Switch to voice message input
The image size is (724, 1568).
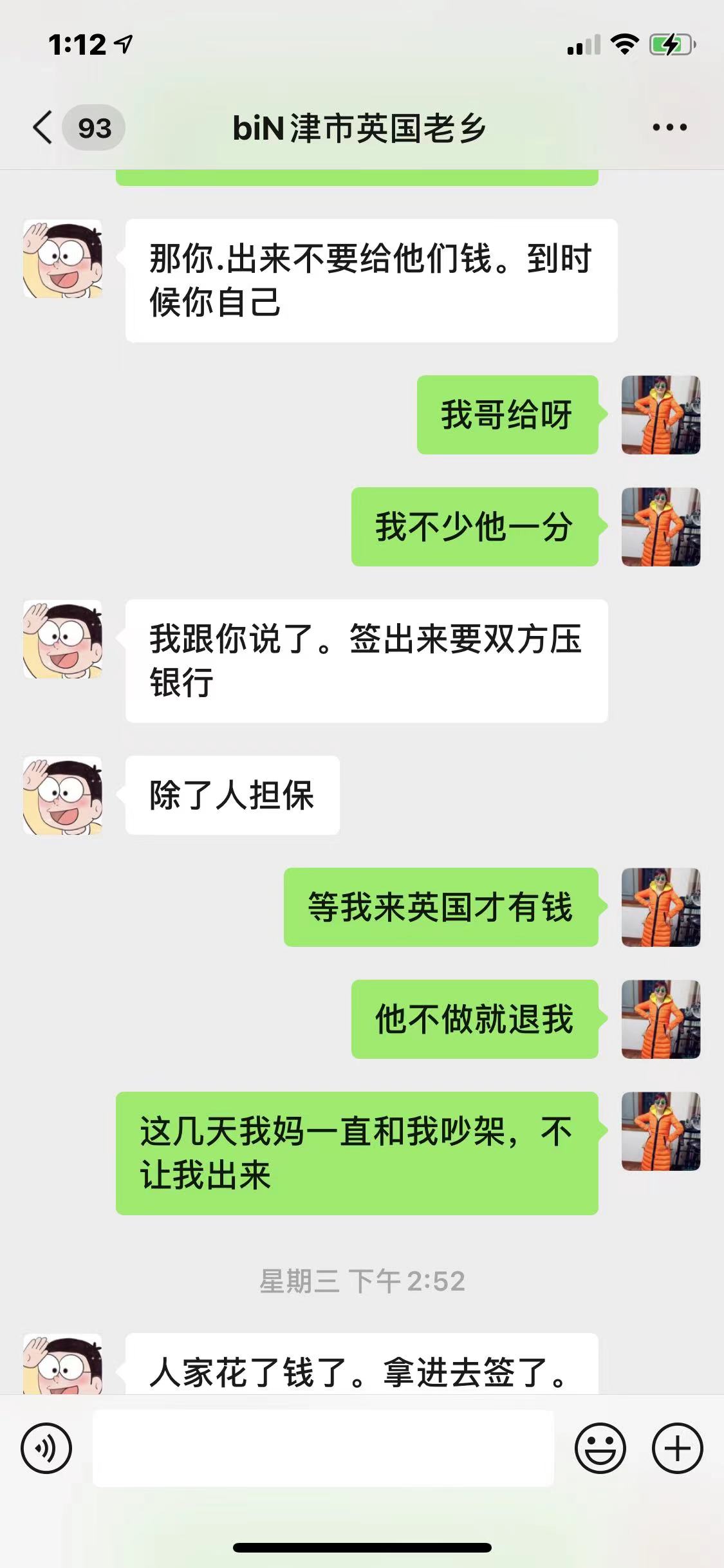coord(46,1448)
